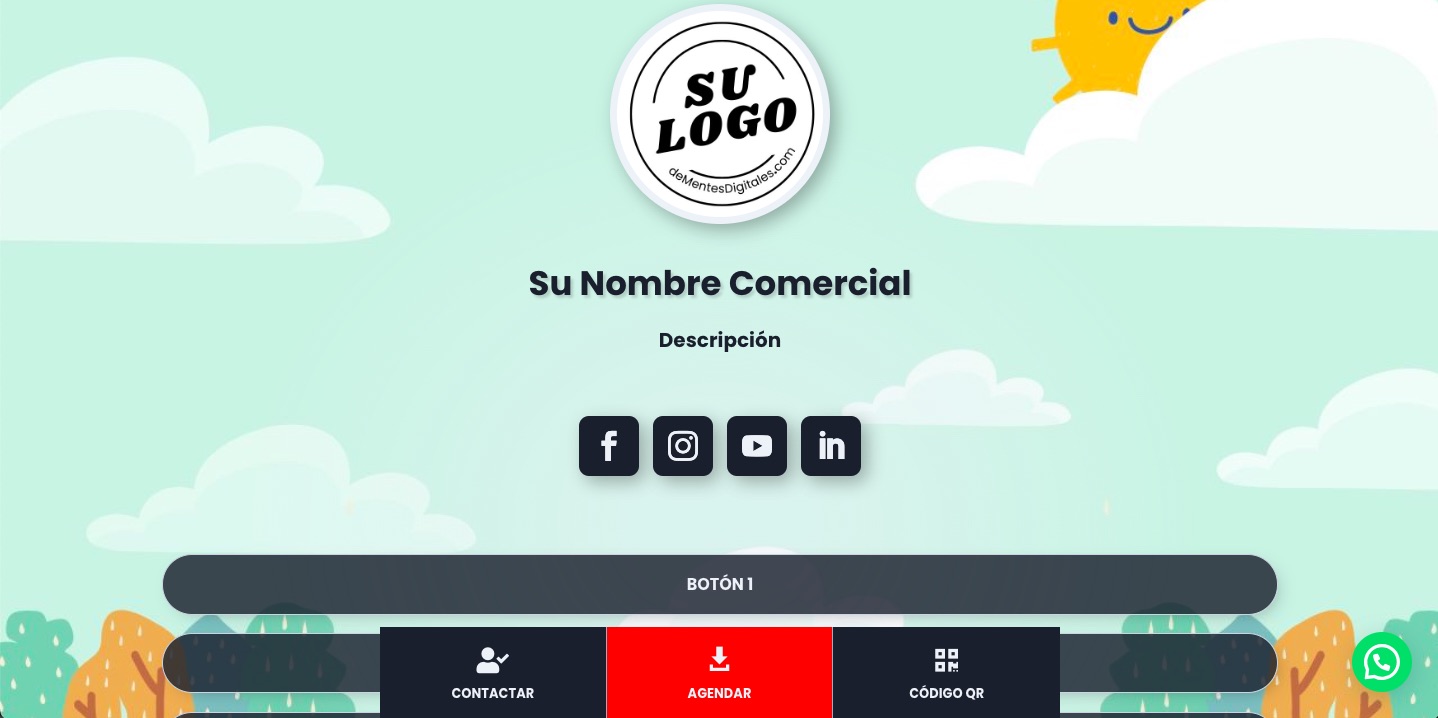Screen dimensions: 1438x718
Task: Show the Código QR
Action: [x=946, y=672]
